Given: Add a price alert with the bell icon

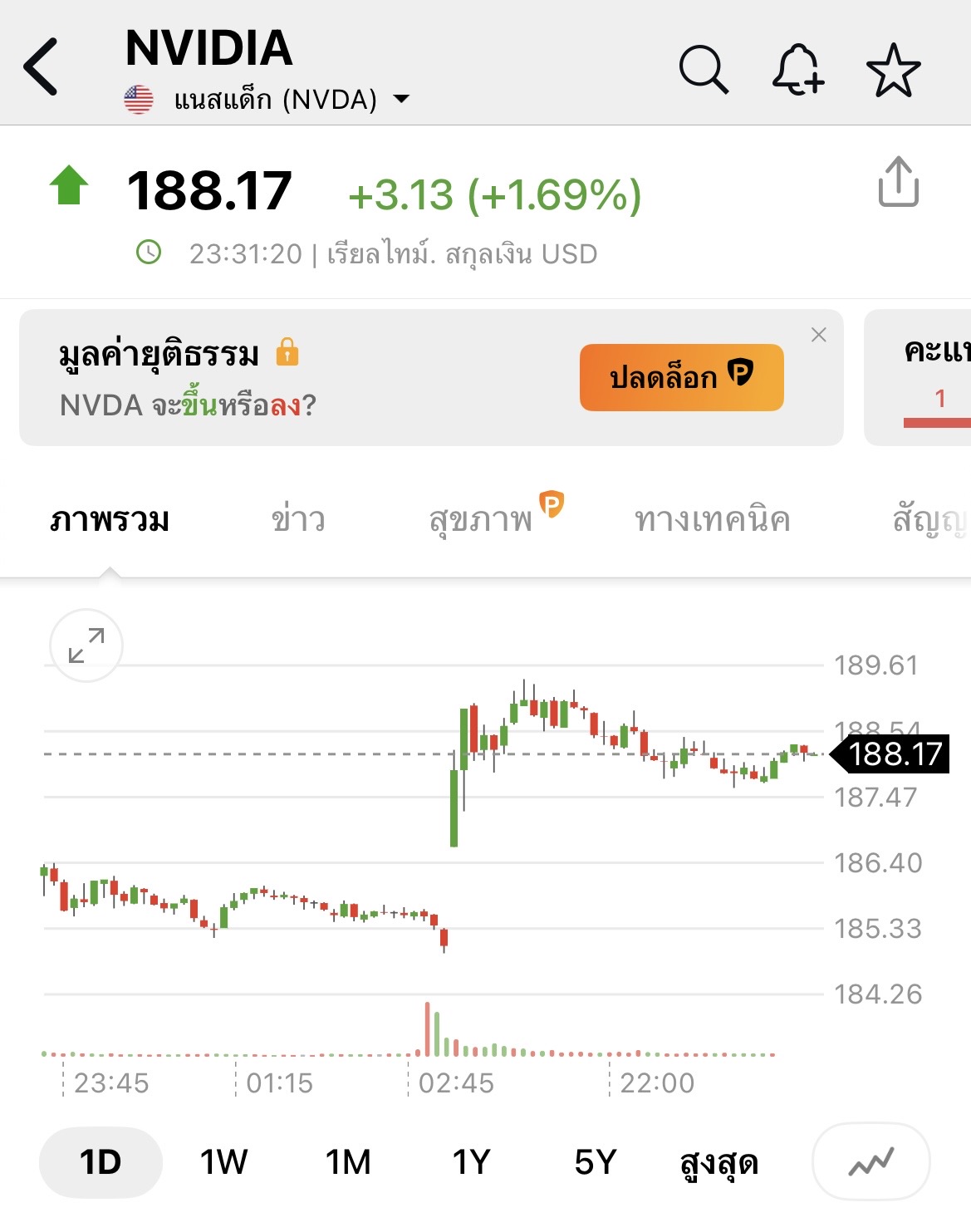Looking at the screenshot, I should click(798, 69).
